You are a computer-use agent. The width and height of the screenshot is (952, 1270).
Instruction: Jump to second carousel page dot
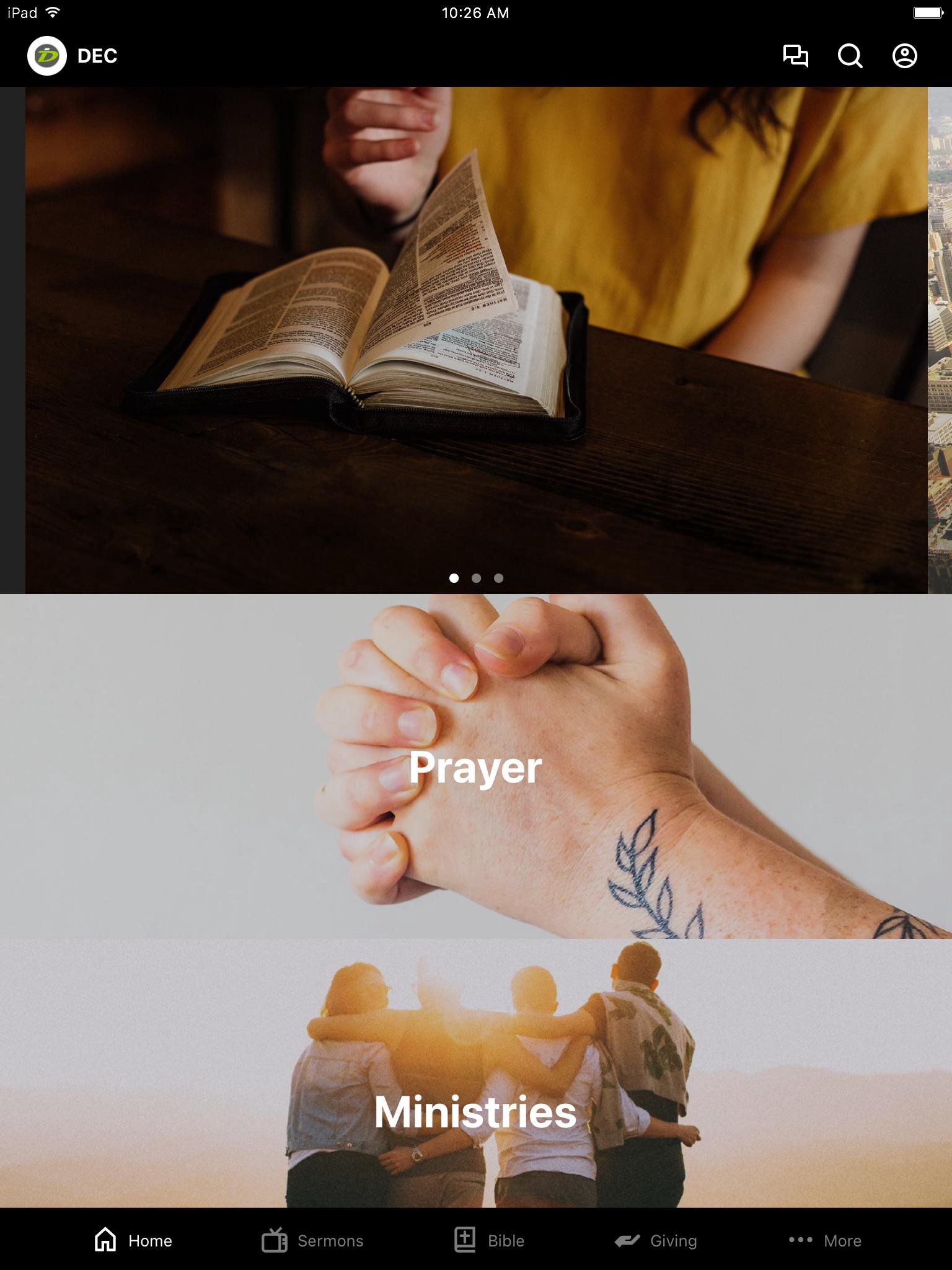pyautogui.click(x=476, y=578)
